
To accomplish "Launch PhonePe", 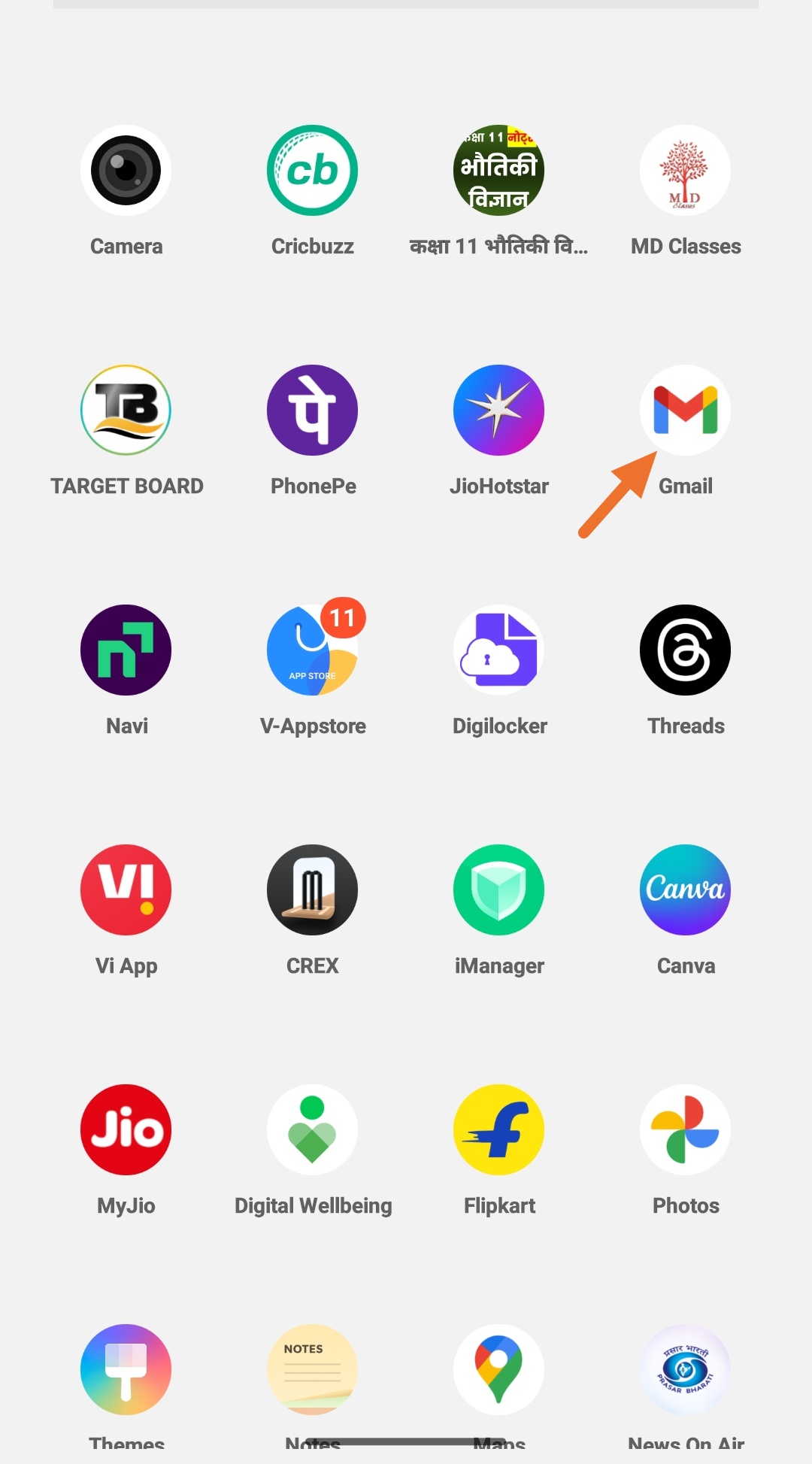I will coord(312,410).
